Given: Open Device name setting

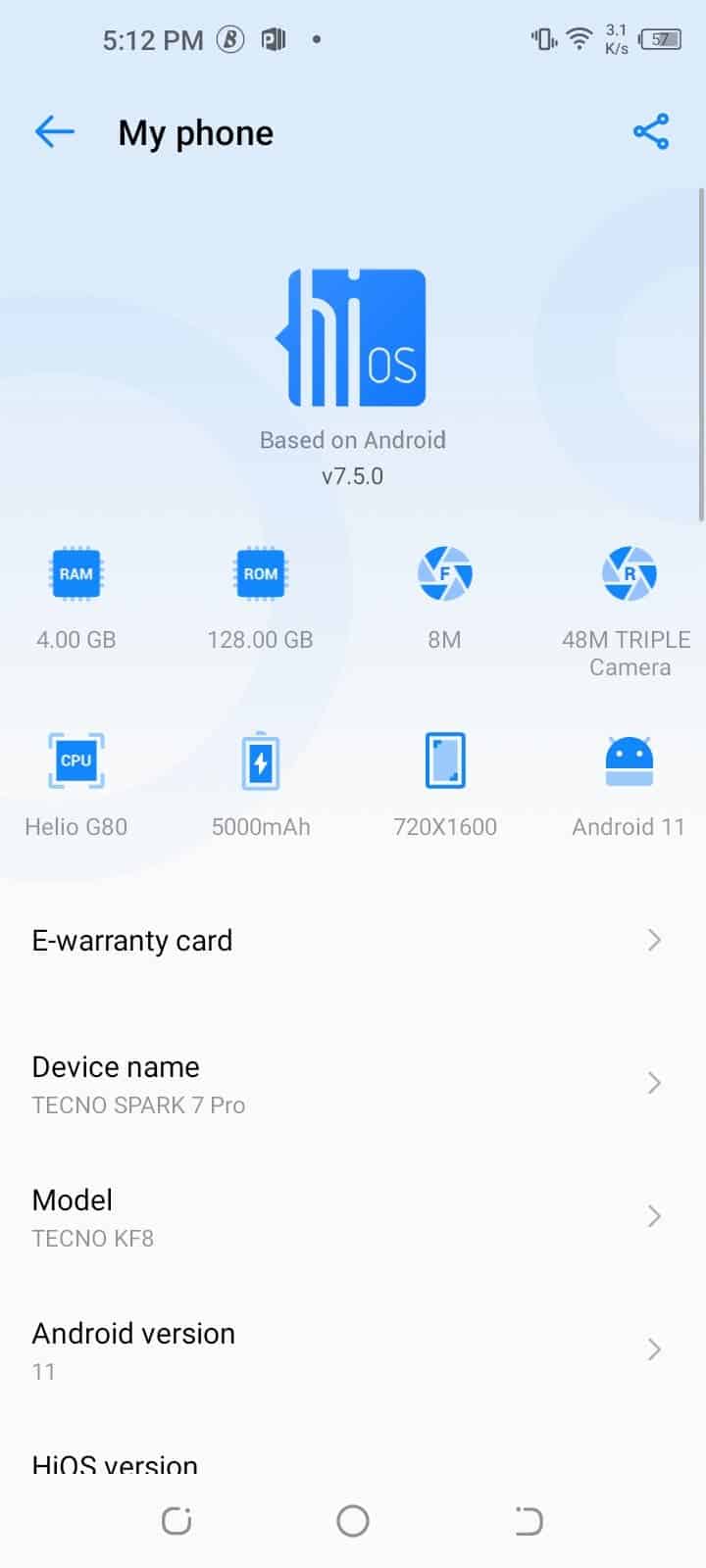Looking at the screenshot, I should (x=353, y=1084).
